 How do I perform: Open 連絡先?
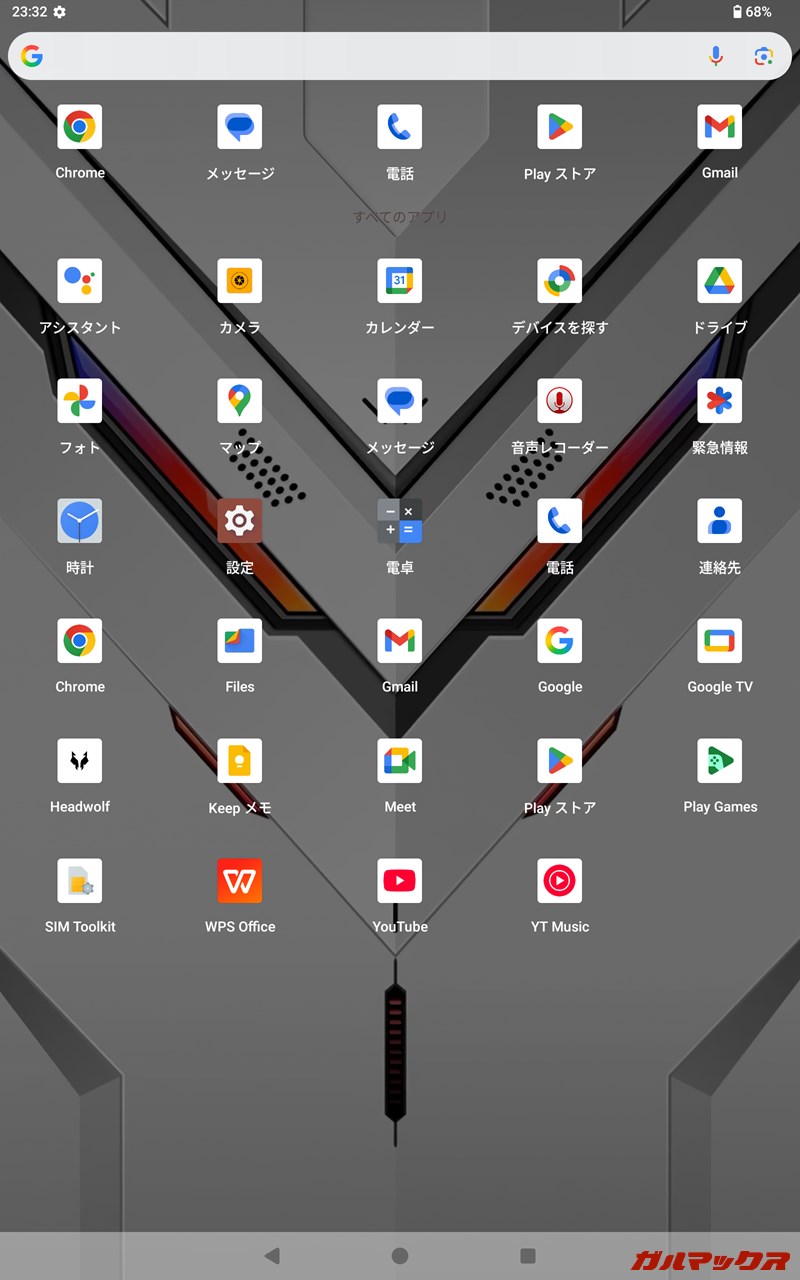[x=720, y=522]
